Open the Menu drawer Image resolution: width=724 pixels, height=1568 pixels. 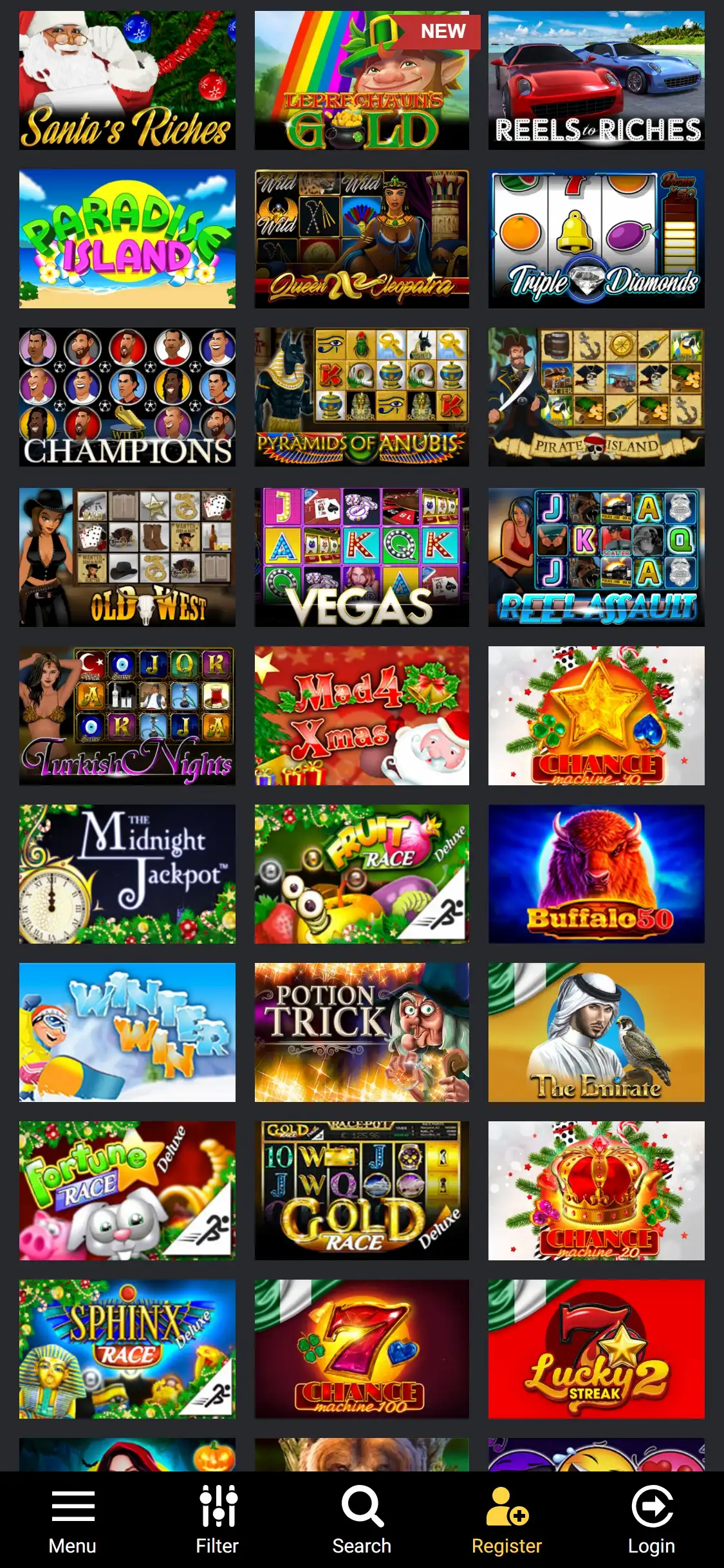(x=72, y=1519)
